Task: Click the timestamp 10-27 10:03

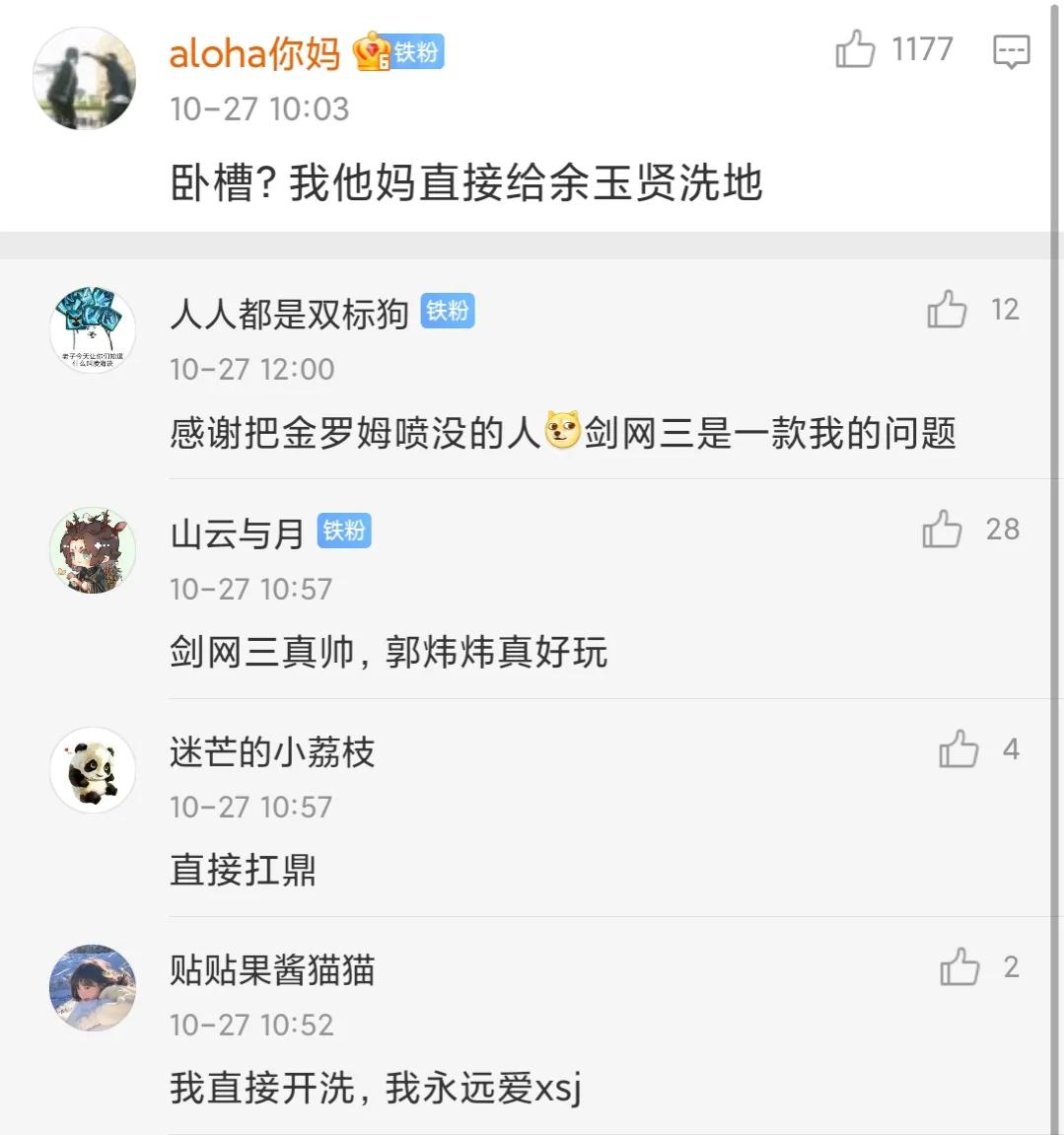Action: (x=259, y=108)
